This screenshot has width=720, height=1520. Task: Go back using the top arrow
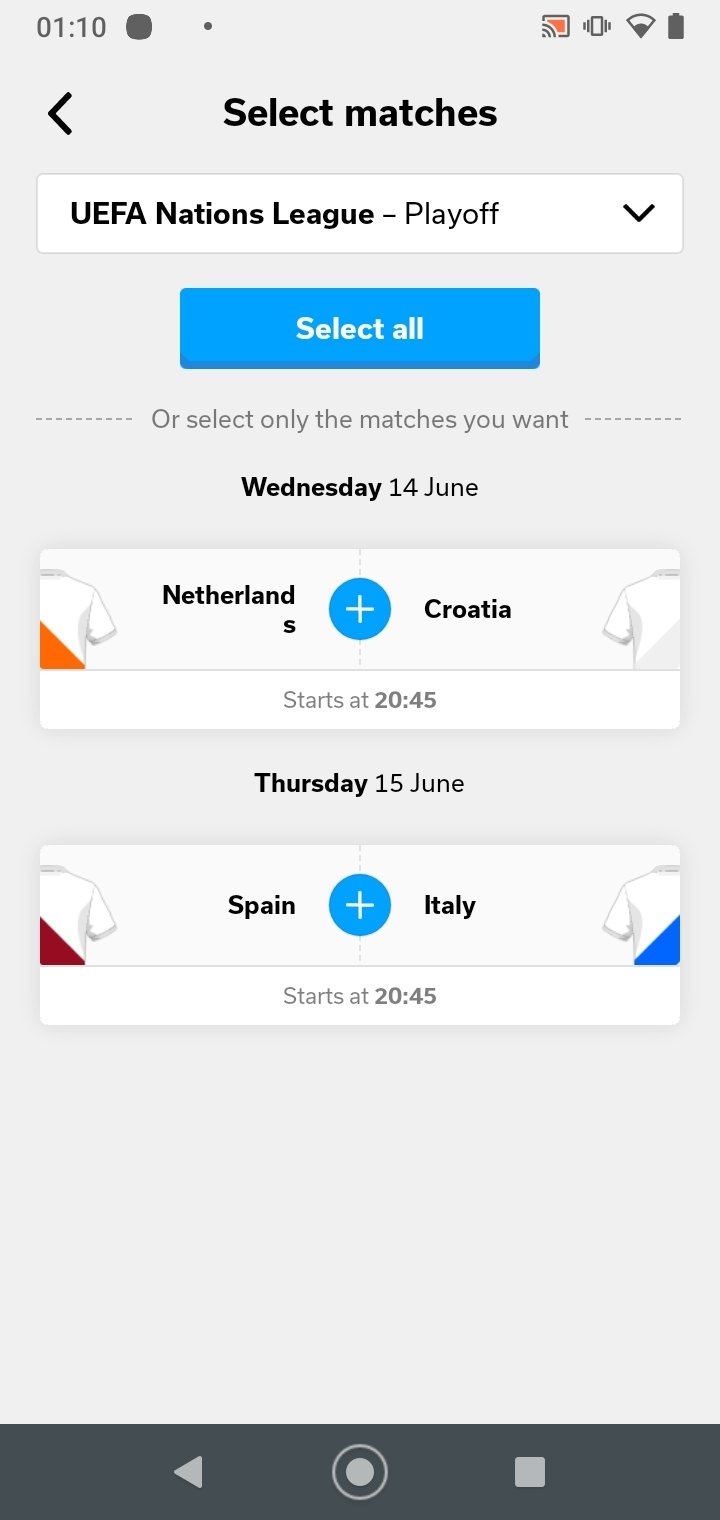pyautogui.click(x=61, y=113)
